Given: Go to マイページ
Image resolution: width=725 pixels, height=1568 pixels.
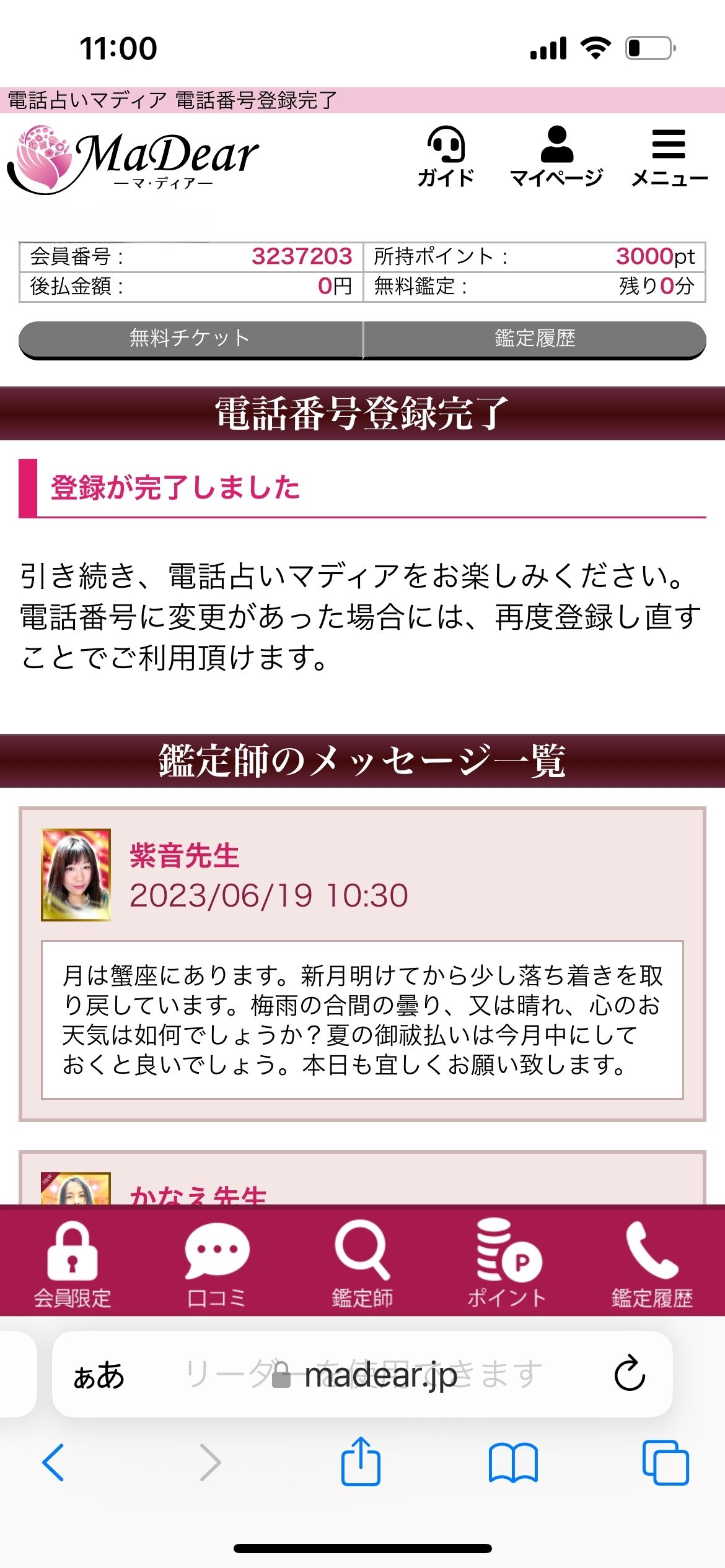Looking at the screenshot, I should [x=556, y=156].
